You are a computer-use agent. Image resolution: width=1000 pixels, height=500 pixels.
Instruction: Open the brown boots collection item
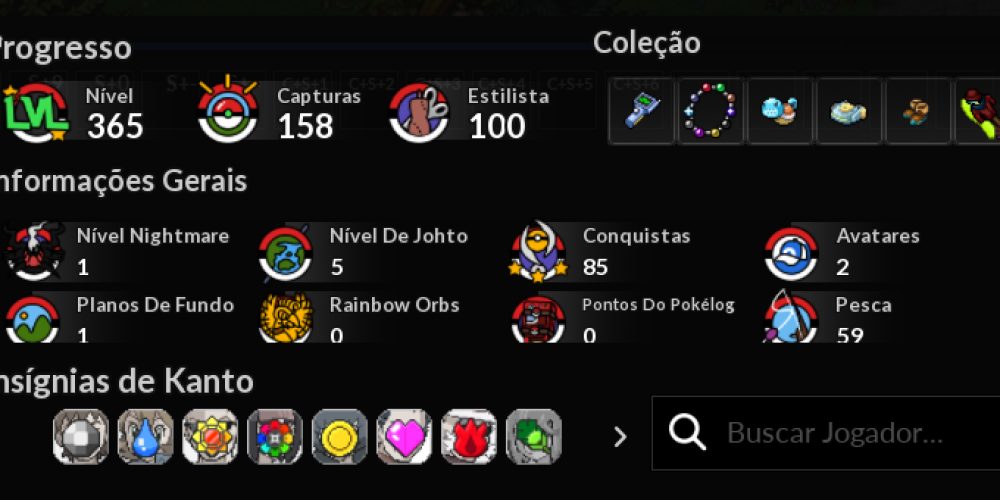pyautogui.click(x=917, y=111)
